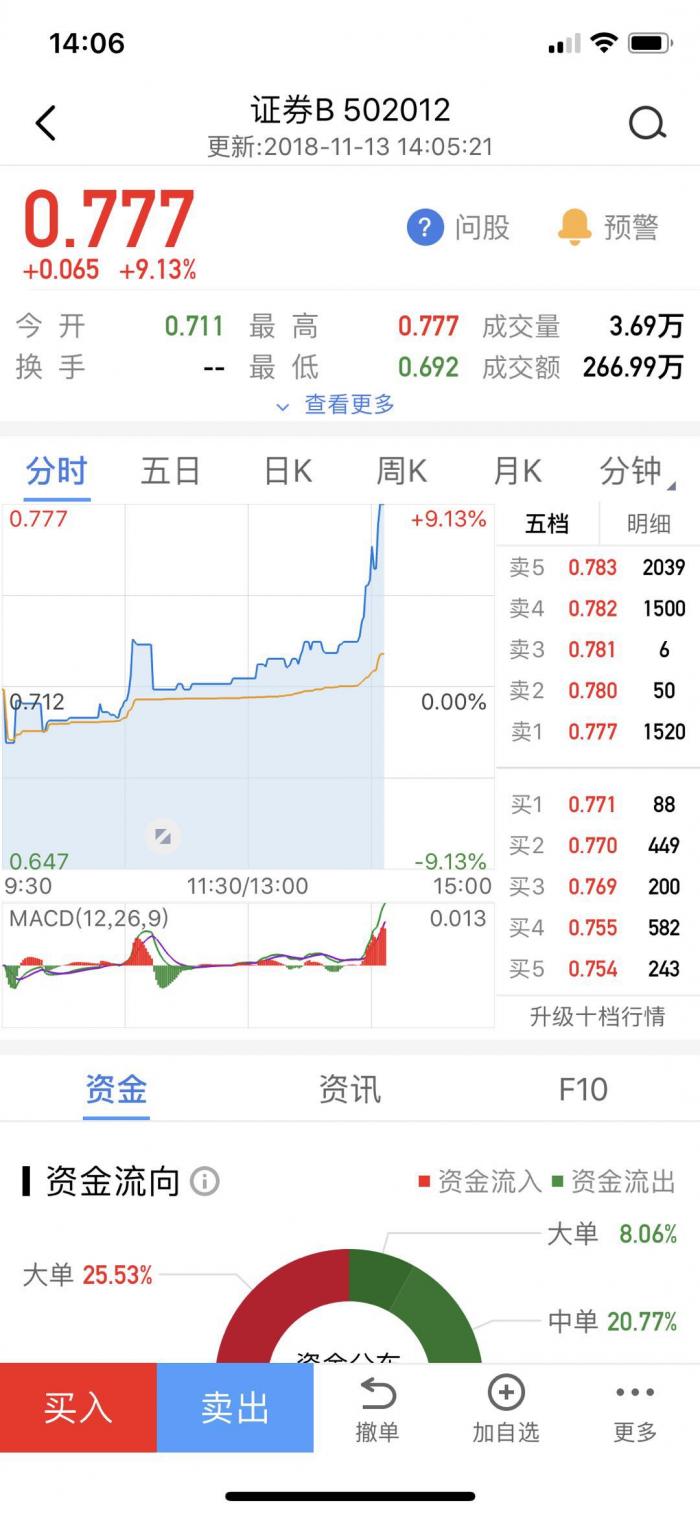This screenshot has height=1516, width=700.
Task: Switch to the 日K chart tab
Action: click(287, 471)
